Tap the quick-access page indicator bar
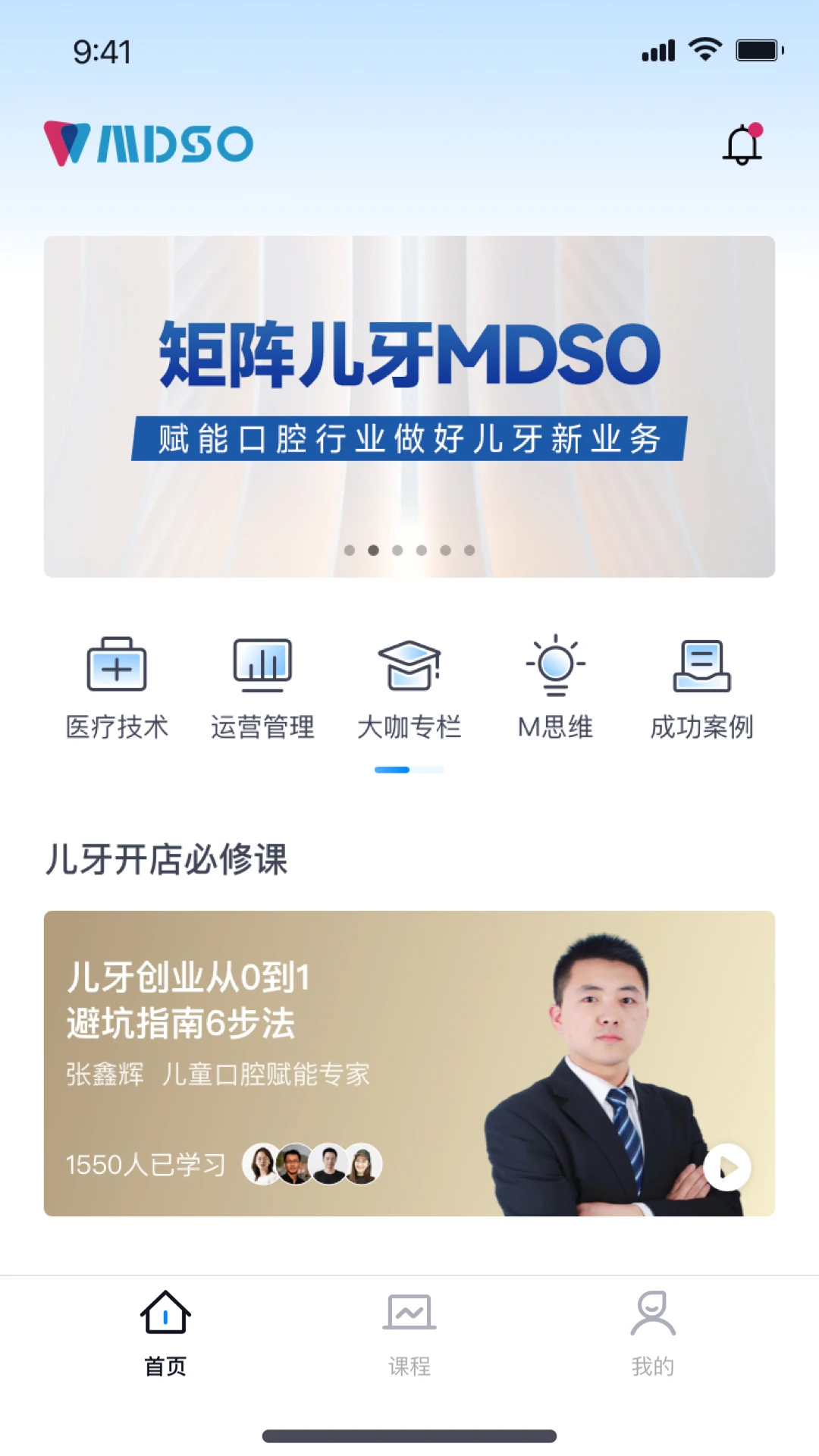This screenshot has height=1456, width=819. pos(409,770)
